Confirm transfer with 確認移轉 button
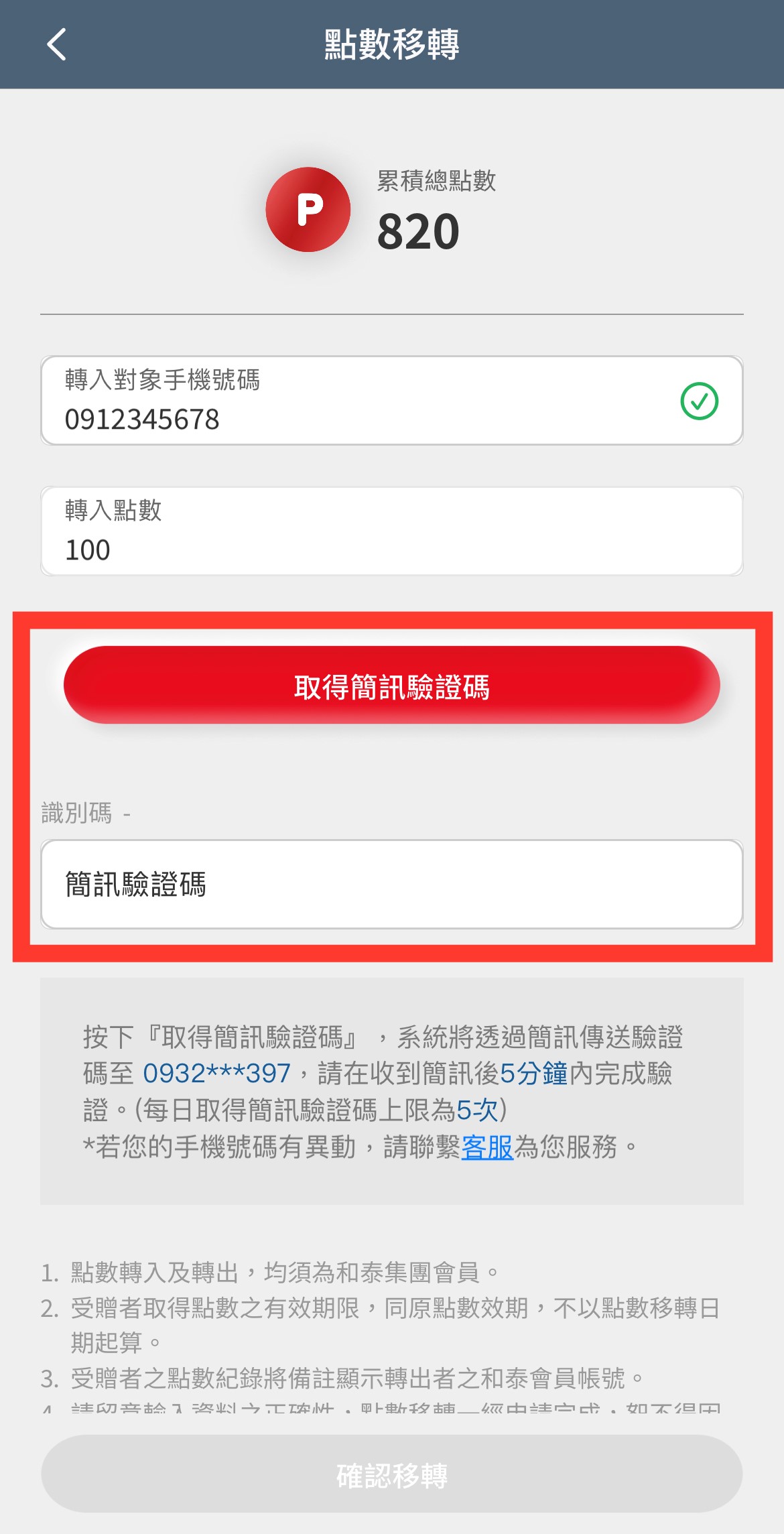Screen dimensions: 784x1534 point(391,1475)
